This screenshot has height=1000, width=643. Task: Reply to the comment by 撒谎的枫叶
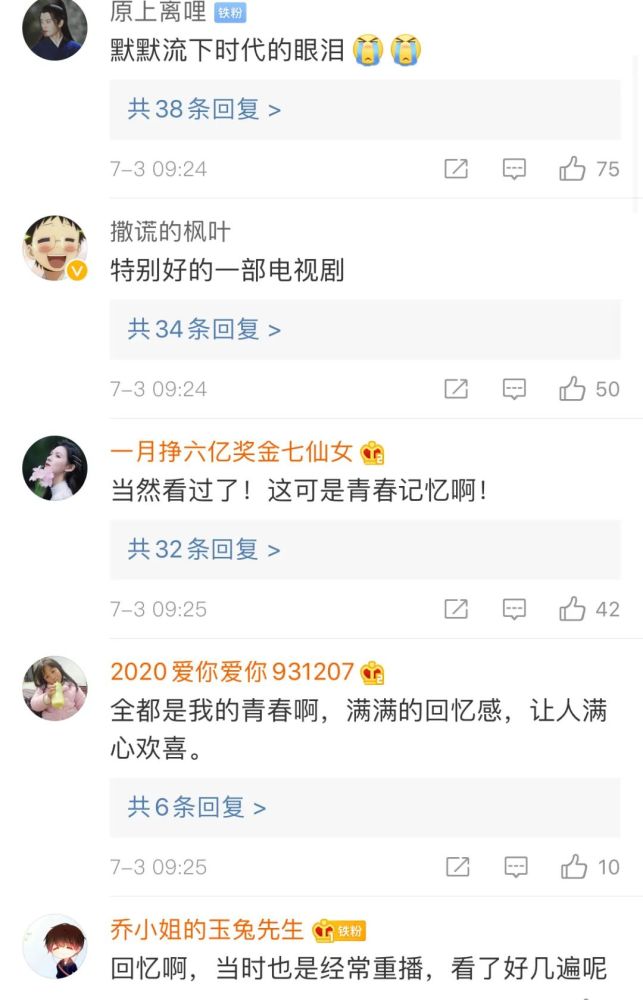pyautogui.click(x=514, y=389)
